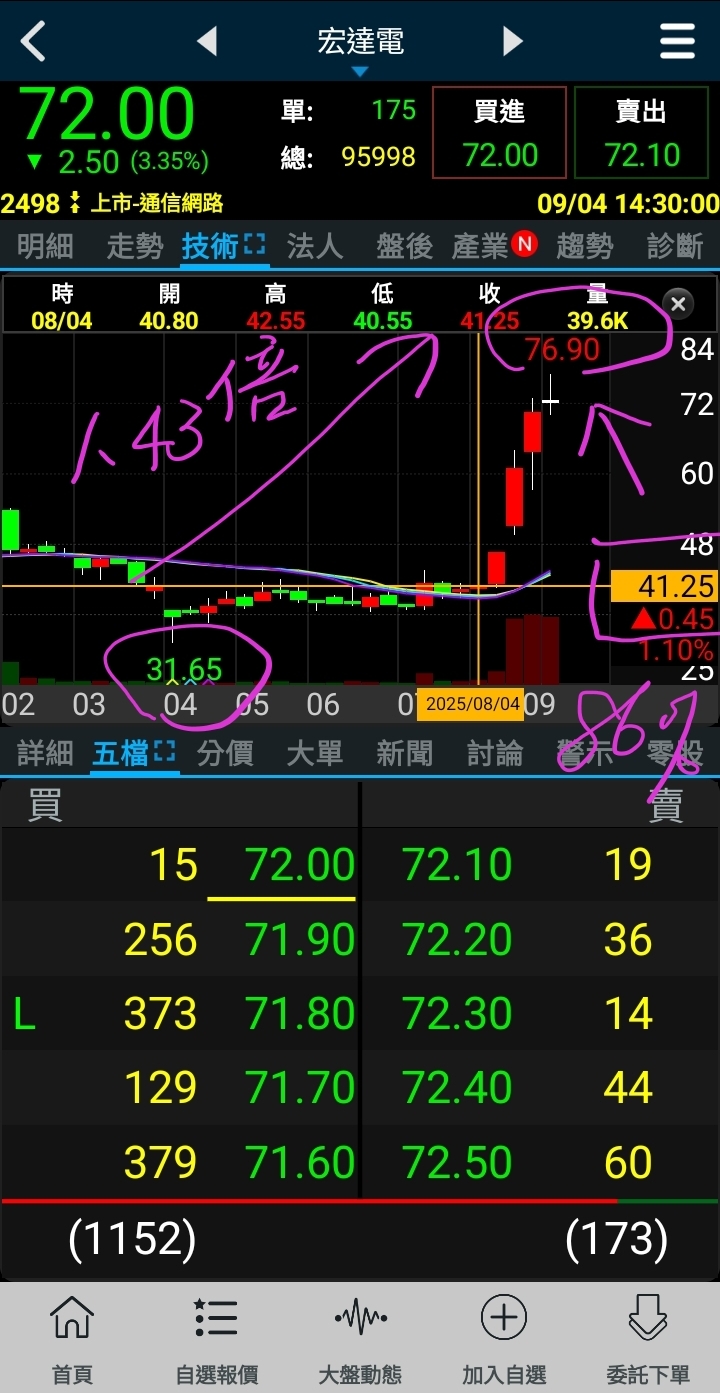Switch to the previous stock
The height and width of the screenshot is (1393, 720).
point(207,42)
